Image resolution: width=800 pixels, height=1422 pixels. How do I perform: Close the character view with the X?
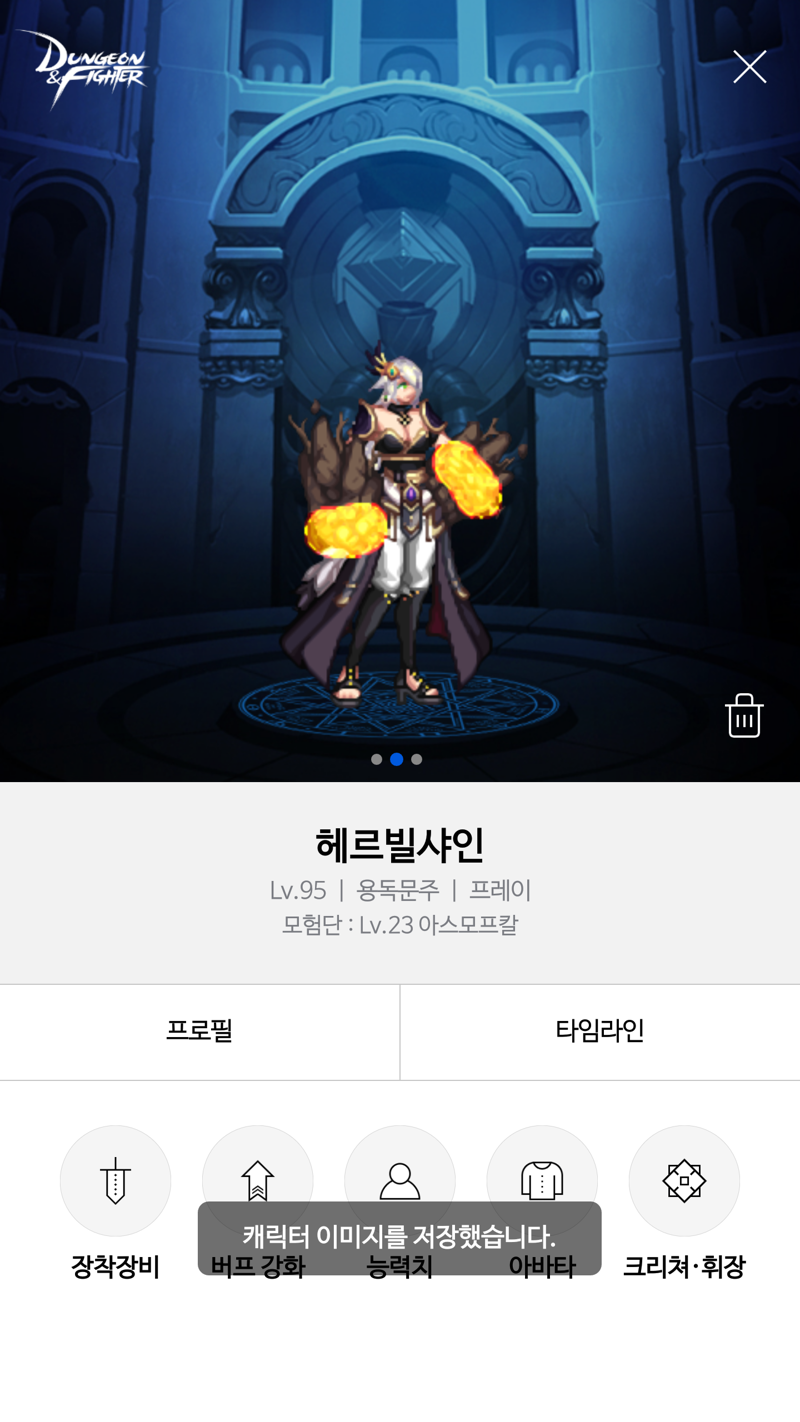click(749, 67)
